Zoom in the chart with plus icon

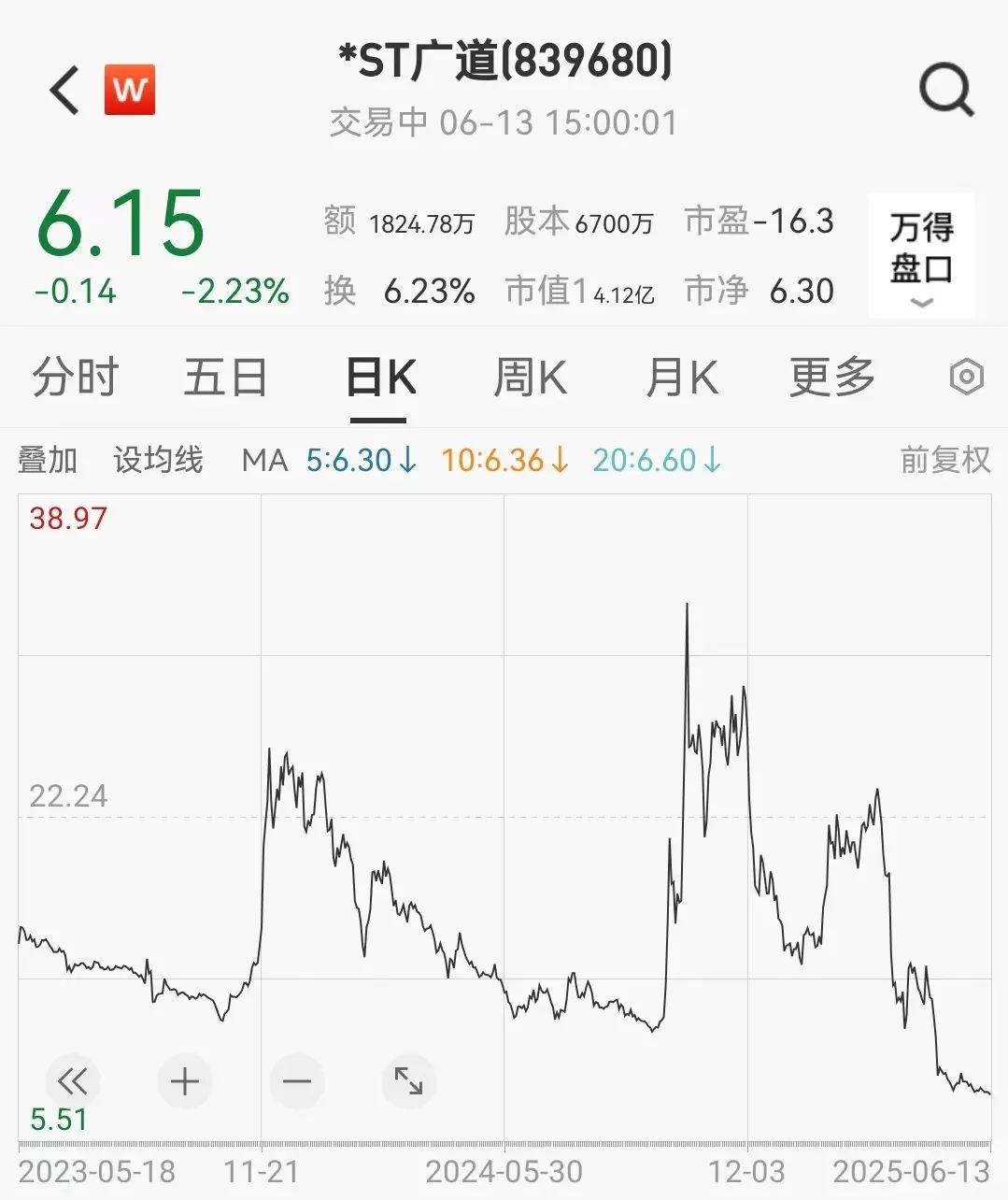(x=184, y=1081)
